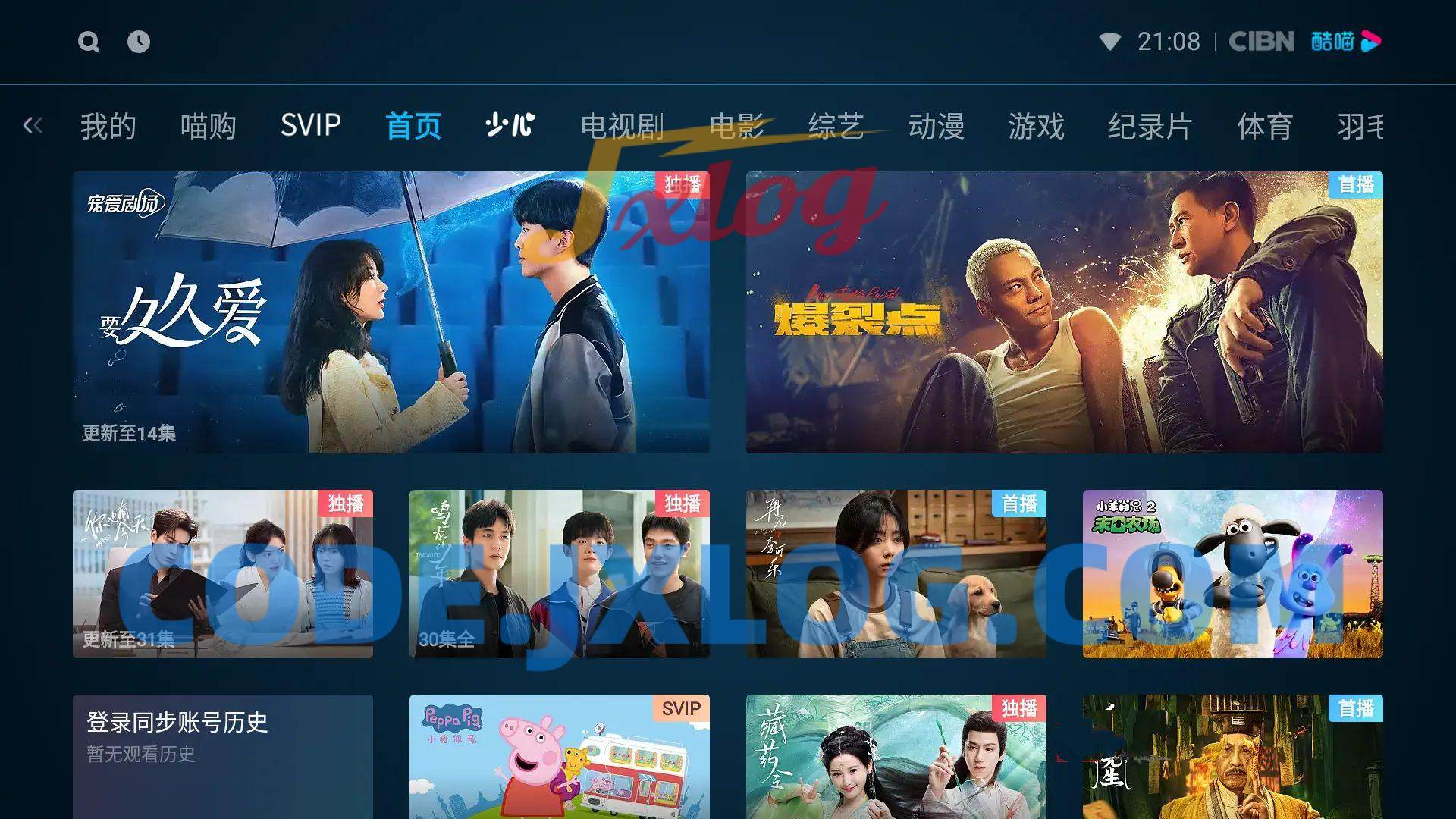Switch to the 电视剧 tab
The width and height of the screenshot is (1456, 819).
[621, 126]
